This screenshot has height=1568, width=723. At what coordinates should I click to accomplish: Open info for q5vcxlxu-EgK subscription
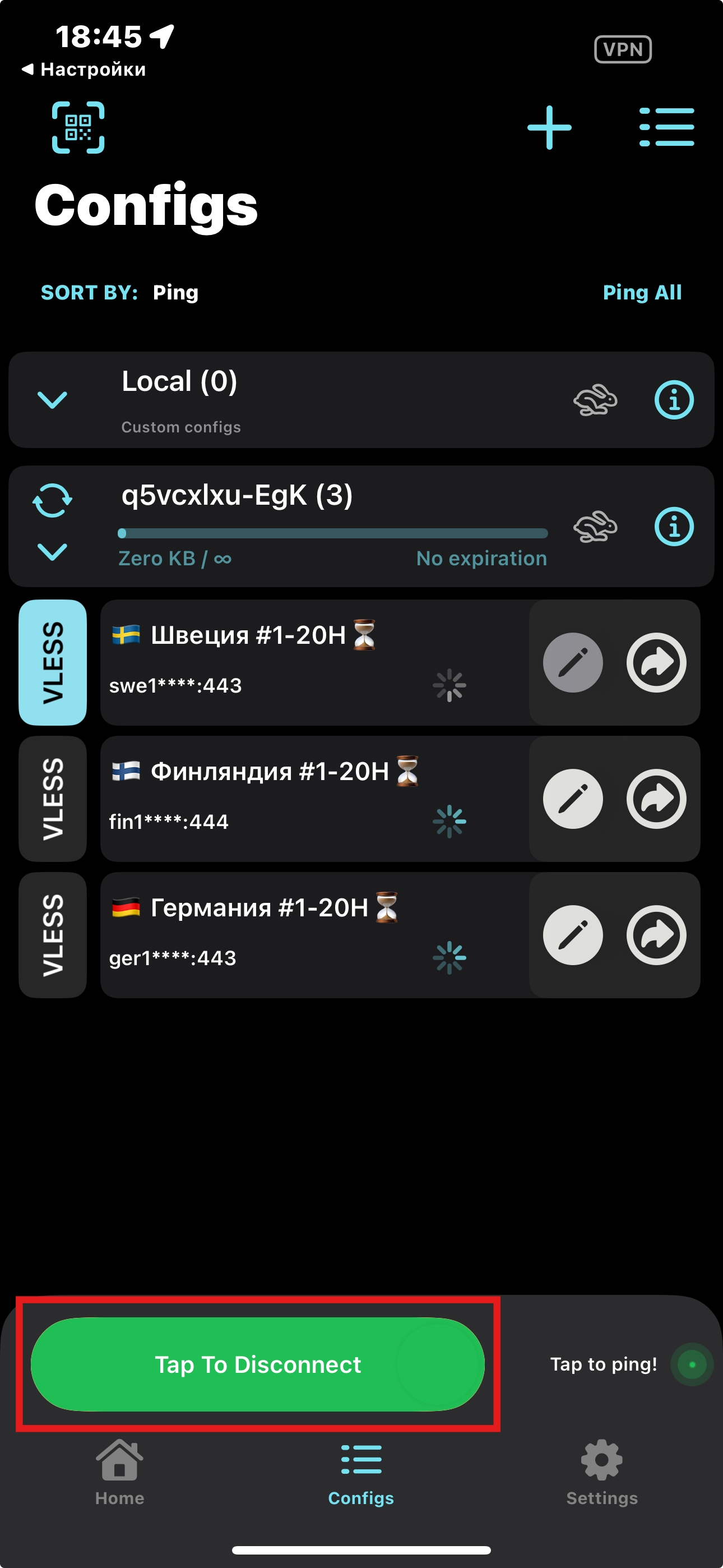(673, 527)
